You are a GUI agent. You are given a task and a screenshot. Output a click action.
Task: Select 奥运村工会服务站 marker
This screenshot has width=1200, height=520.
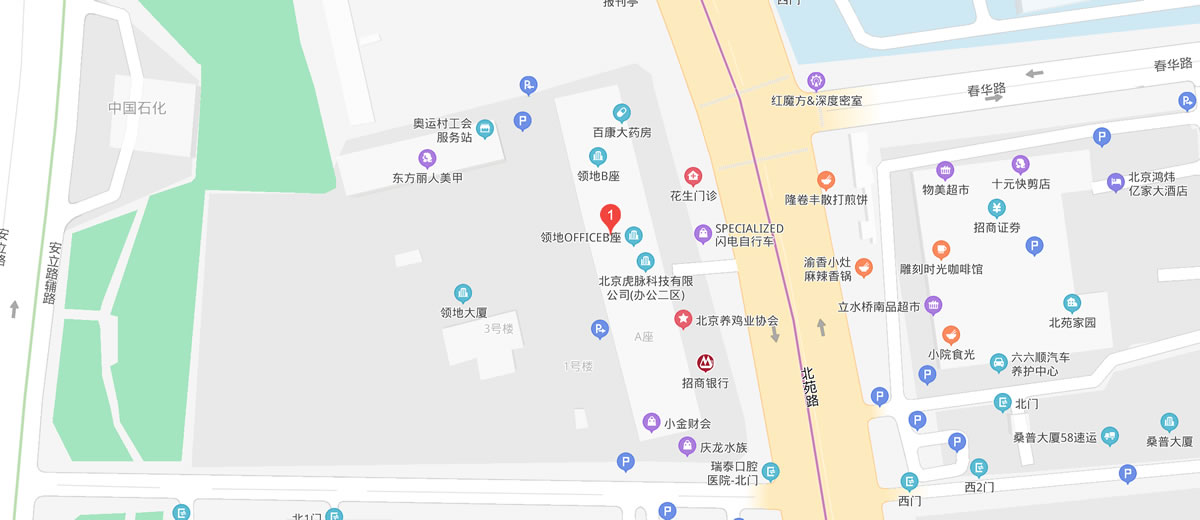tap(485, 129)
